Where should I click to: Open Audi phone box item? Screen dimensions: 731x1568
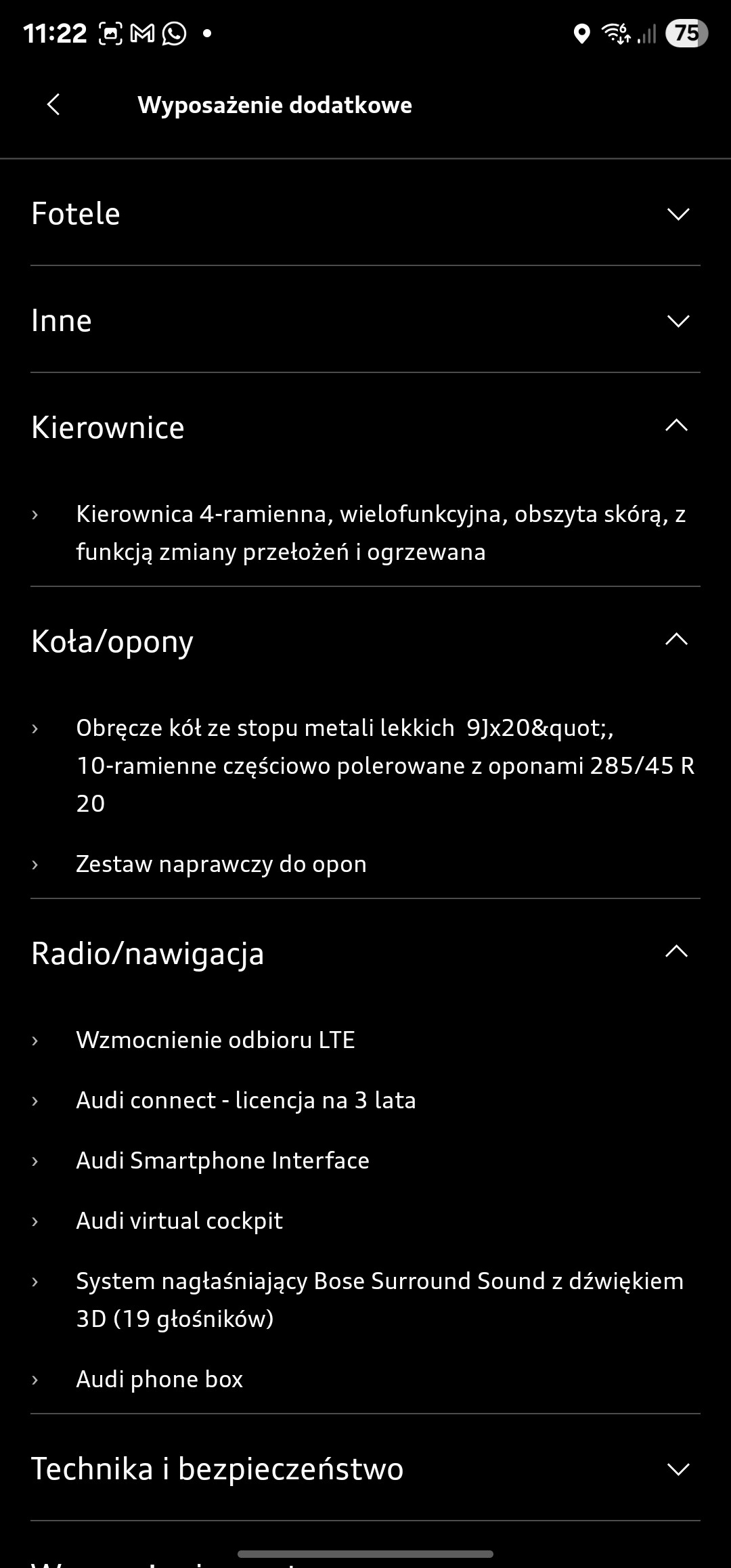pos(365,1379)
